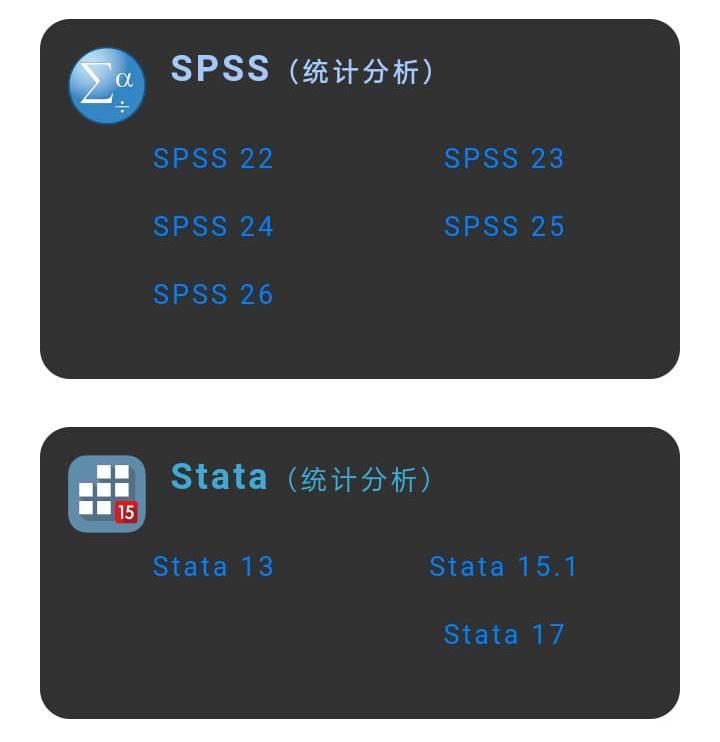The width and height of the screenshot is (720, 742).
Task: Open the SPSS 23 link
Action: click(504, 159)
